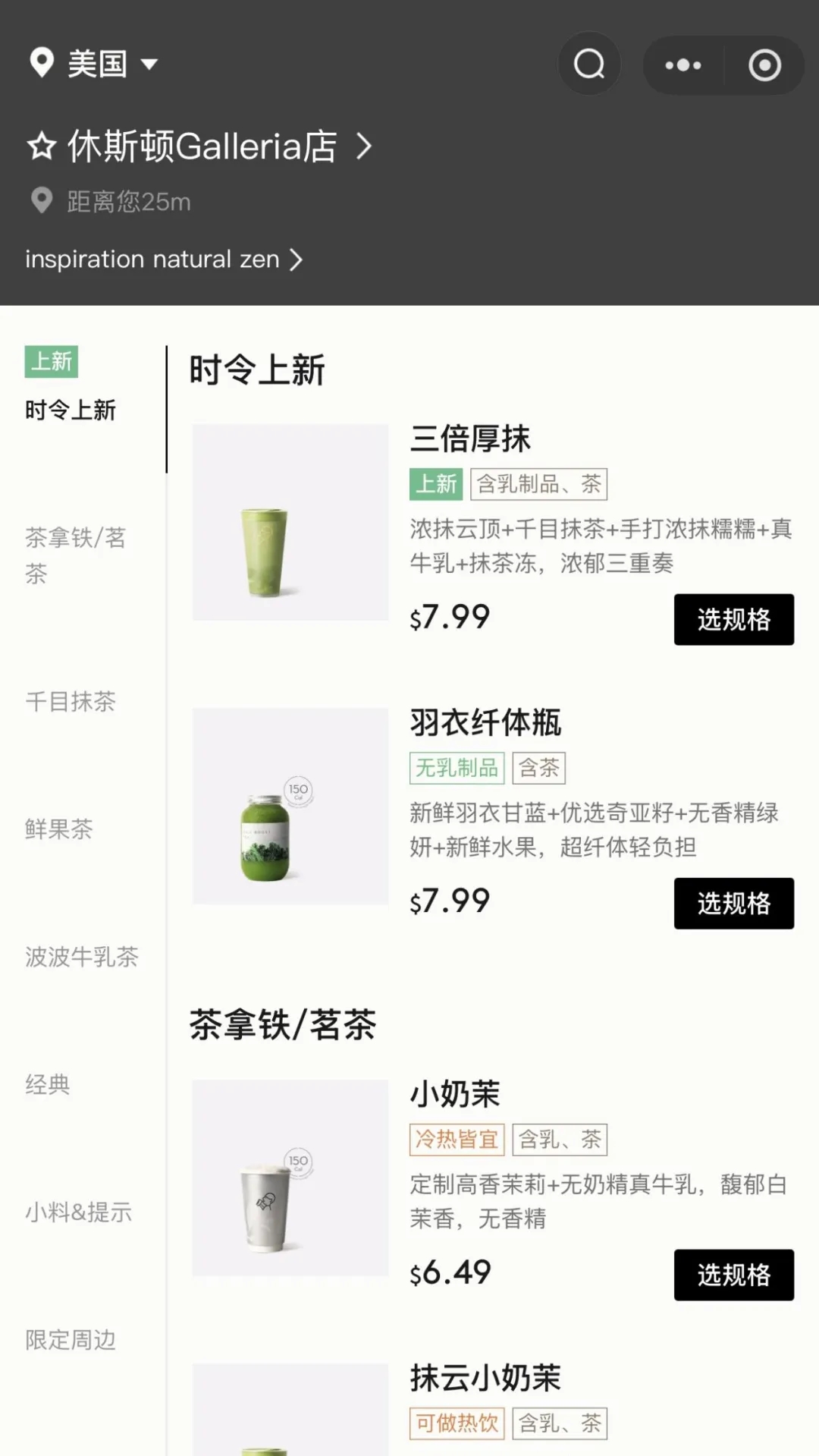Close the mini program via the circle icon
The height and width of the screenshot is (1456, 819).
(764, 65)
